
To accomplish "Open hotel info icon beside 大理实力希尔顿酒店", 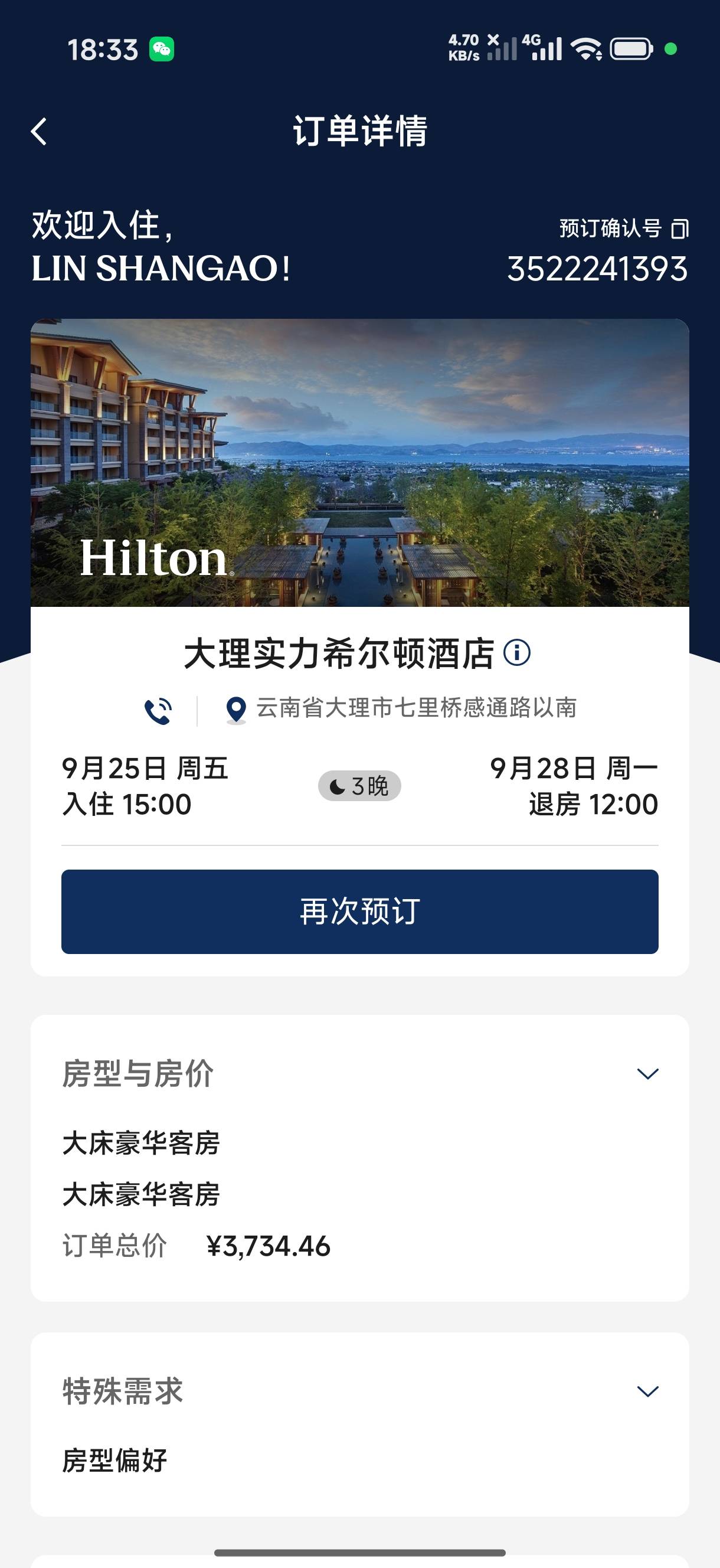I will (517, 653).
